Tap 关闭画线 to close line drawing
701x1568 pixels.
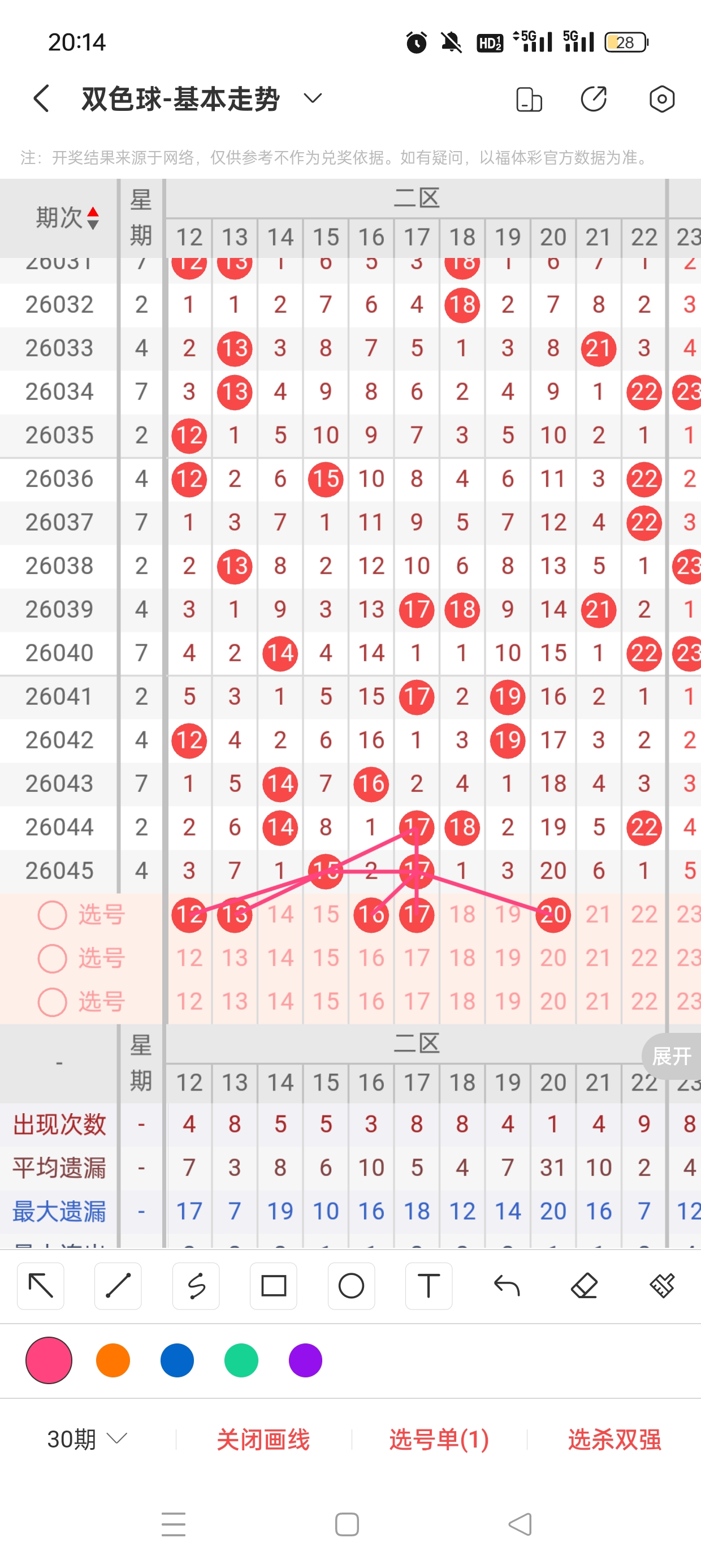[x=263, y=1439]
